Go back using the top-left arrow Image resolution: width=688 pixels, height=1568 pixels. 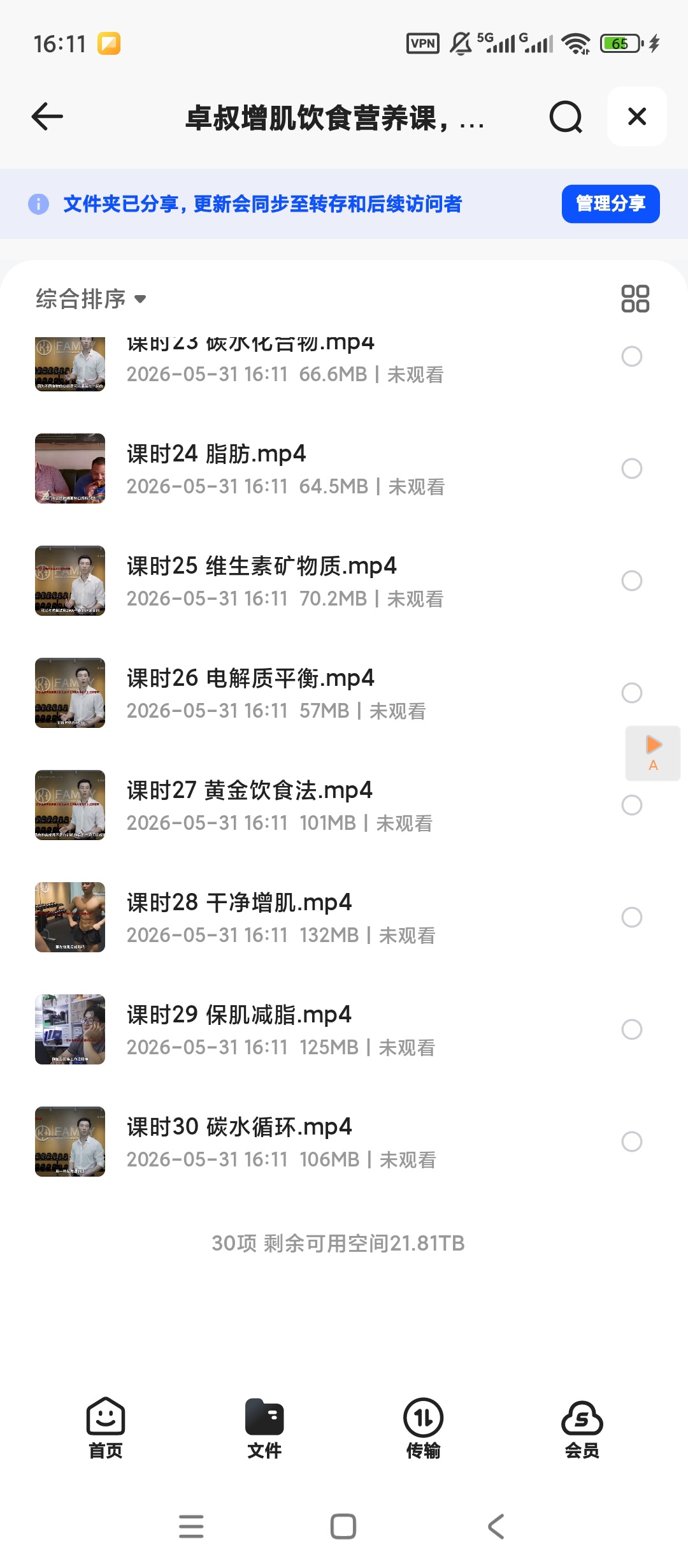coord(47,117)
